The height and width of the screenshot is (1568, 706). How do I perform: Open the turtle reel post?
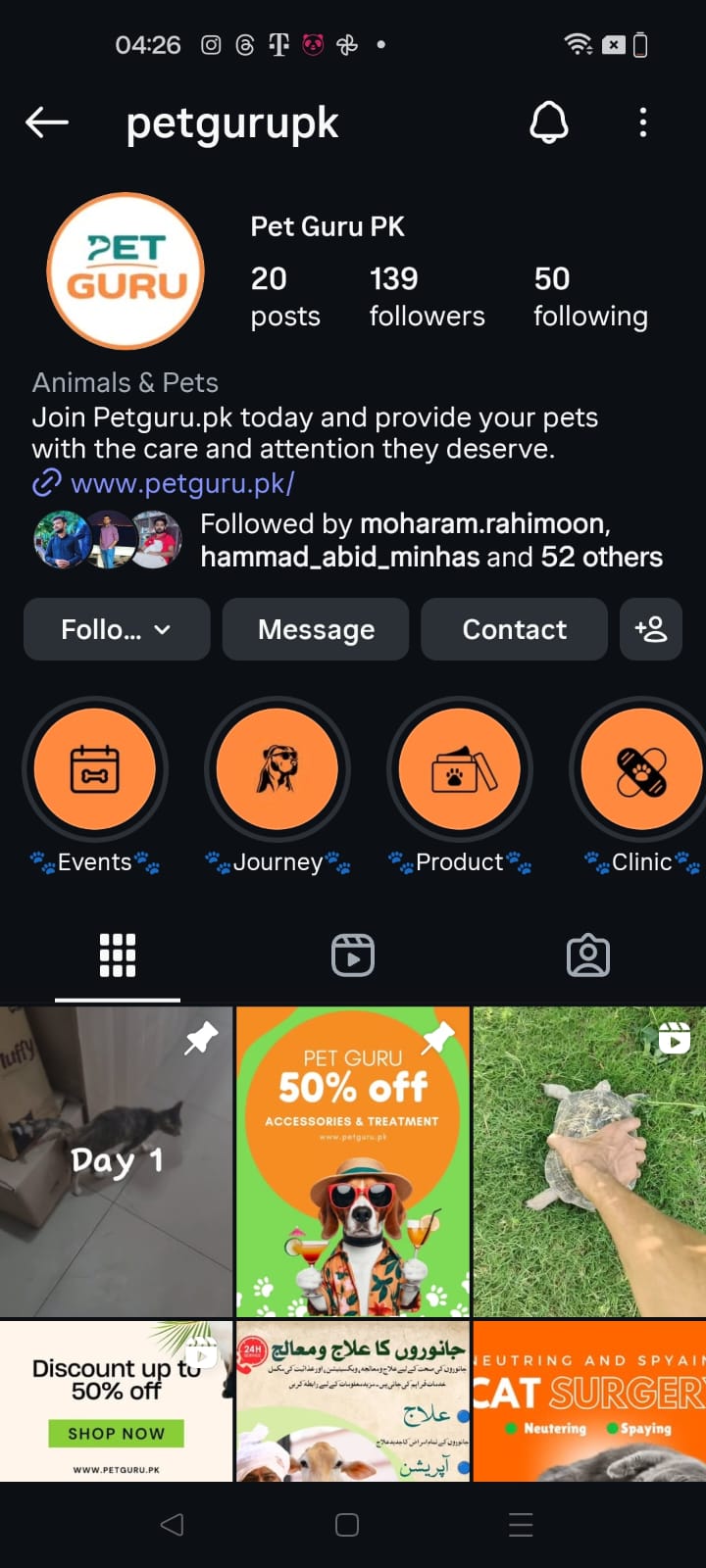589,1161
